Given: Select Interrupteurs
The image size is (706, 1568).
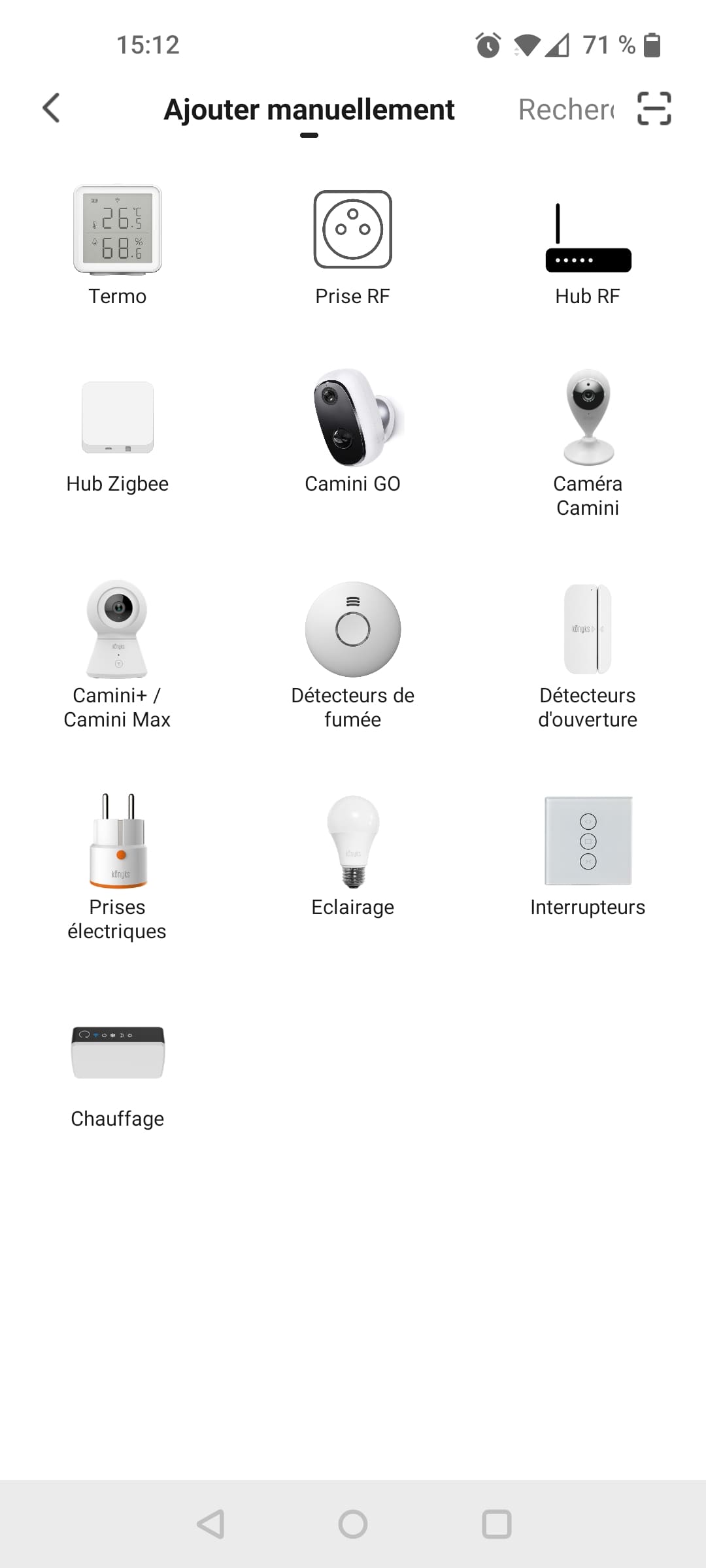Looking at the screenshot, I should pos(588,856).
